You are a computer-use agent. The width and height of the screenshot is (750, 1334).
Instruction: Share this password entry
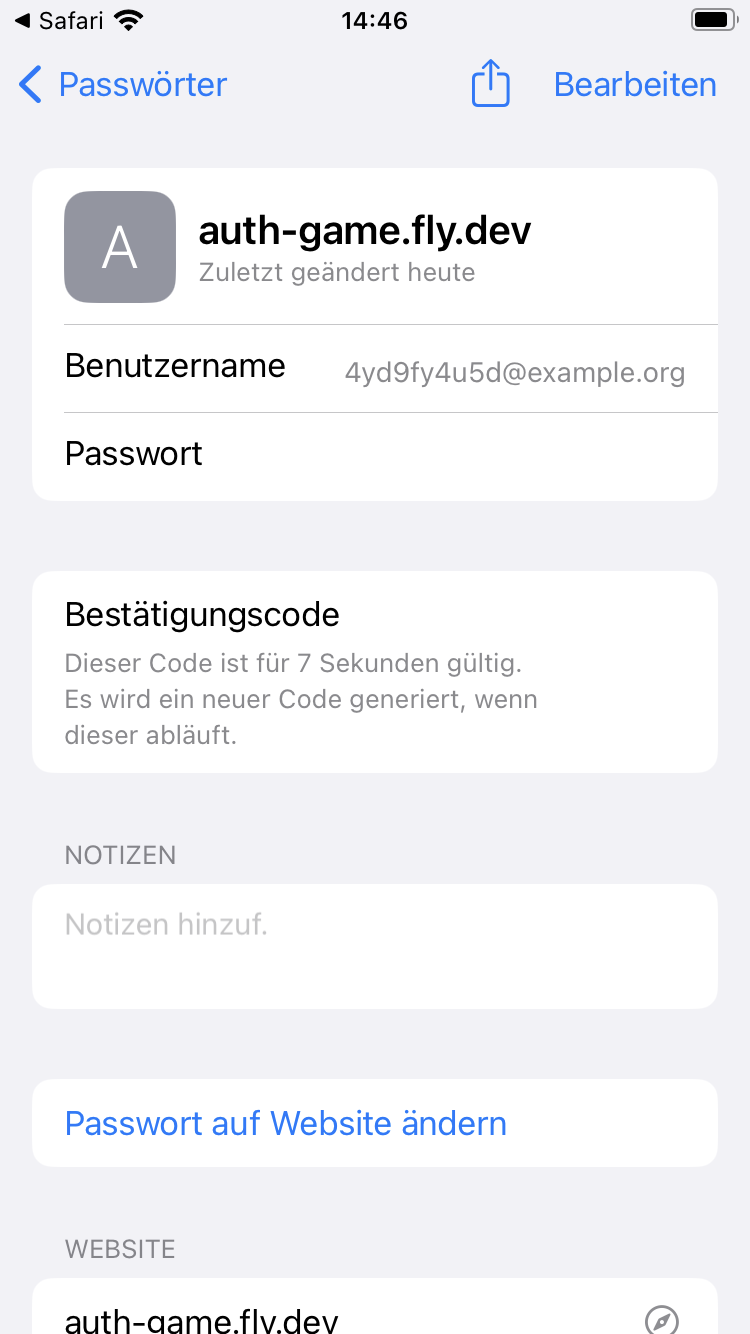[x=490, y=84]
